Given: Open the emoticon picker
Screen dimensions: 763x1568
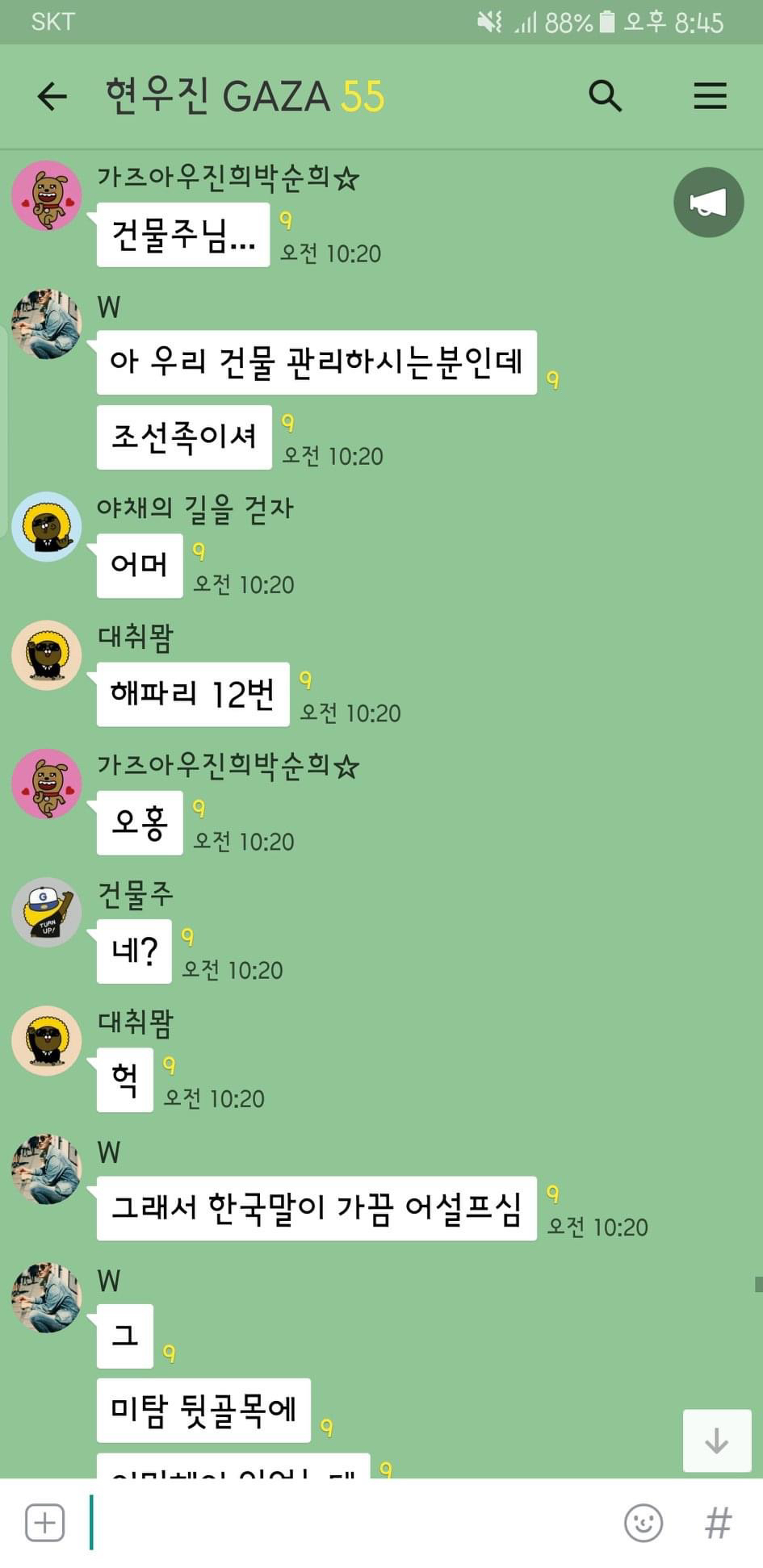Looking at the screenshot, I should click(644, 1522).
